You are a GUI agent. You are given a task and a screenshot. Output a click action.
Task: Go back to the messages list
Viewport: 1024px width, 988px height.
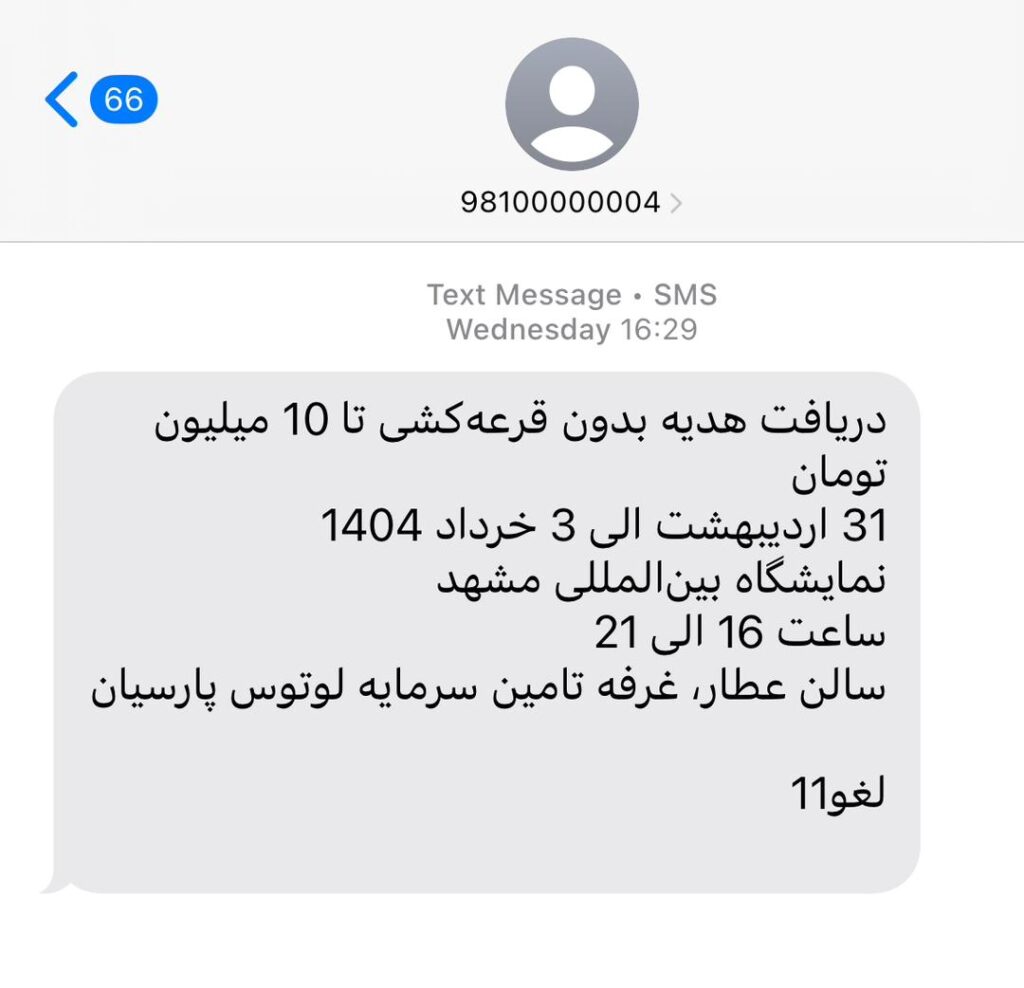(62, 100)
